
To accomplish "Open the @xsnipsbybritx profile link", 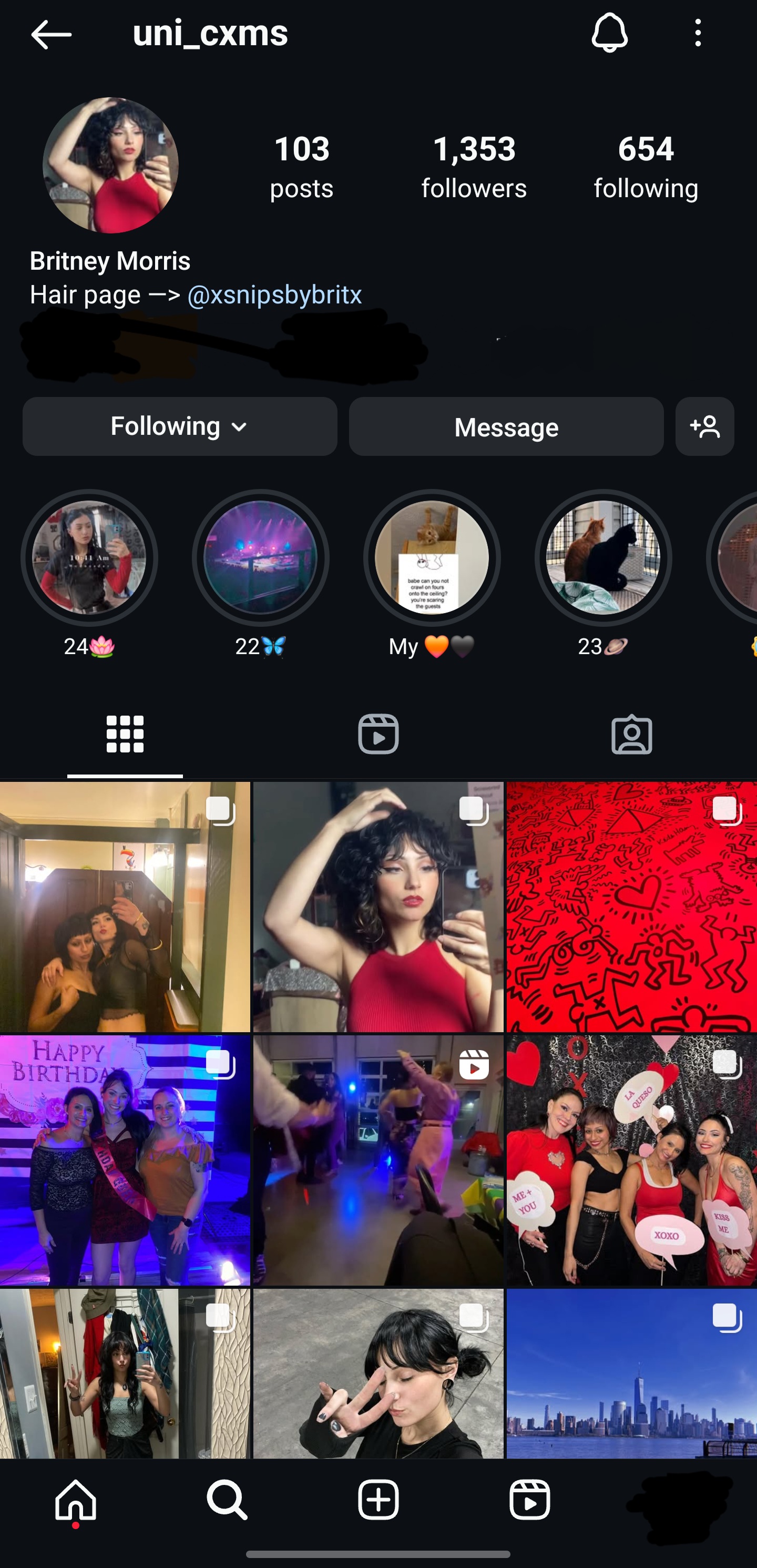I will point(274,294).
